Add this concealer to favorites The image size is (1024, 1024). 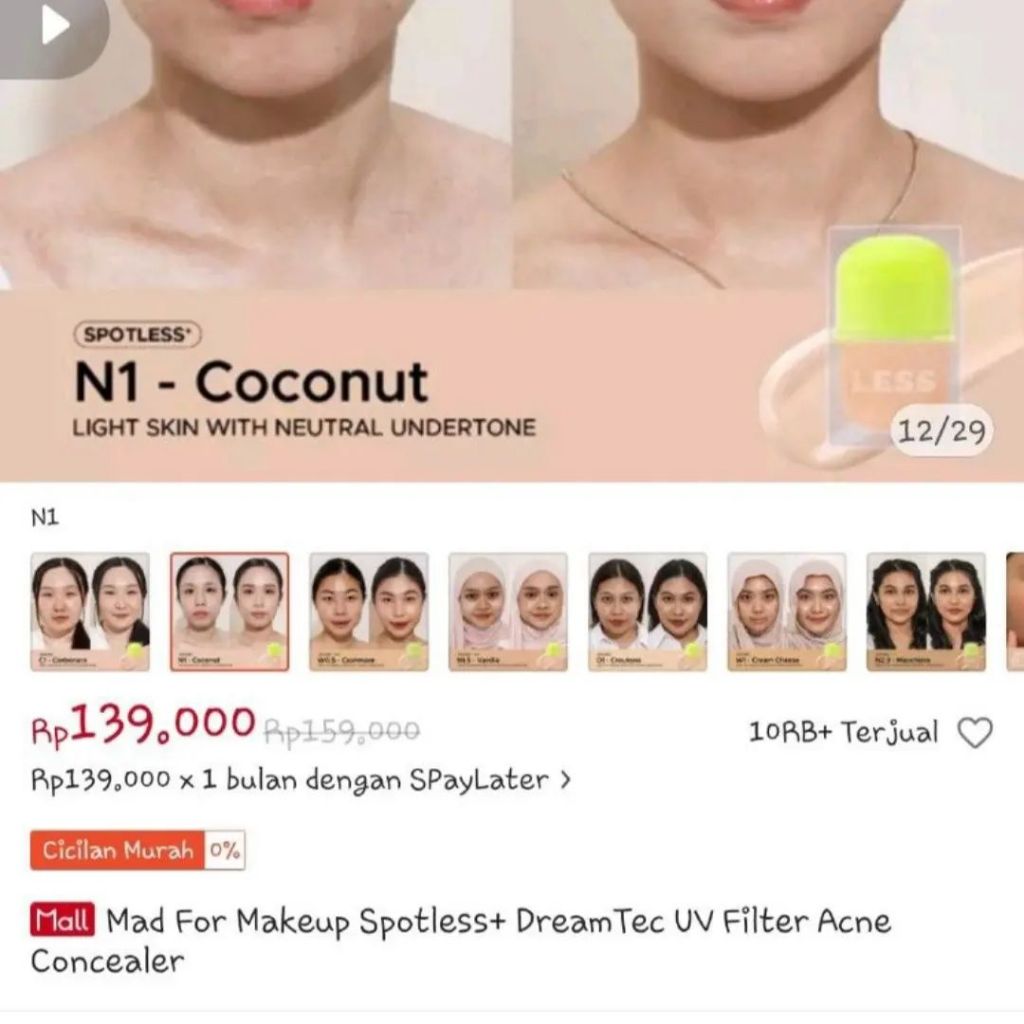click(975, 733)
